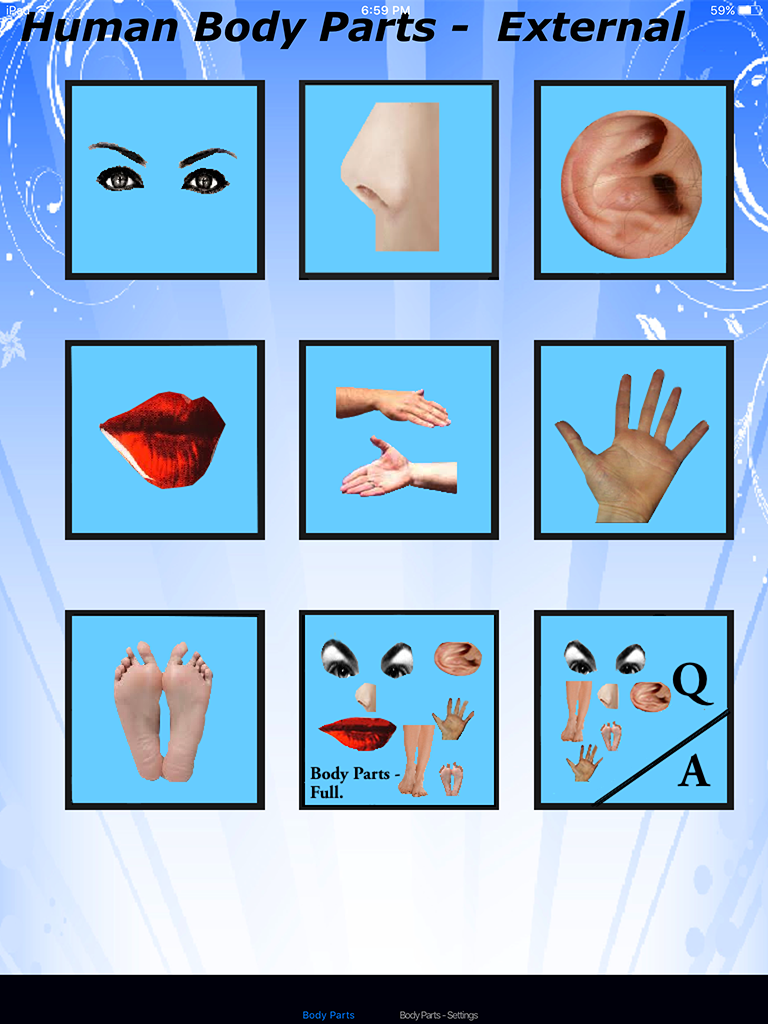Image resolution: width=768 pixels, height=1024 pixels.
Task: Open the arms and hands tile
Action: point(399,440)
